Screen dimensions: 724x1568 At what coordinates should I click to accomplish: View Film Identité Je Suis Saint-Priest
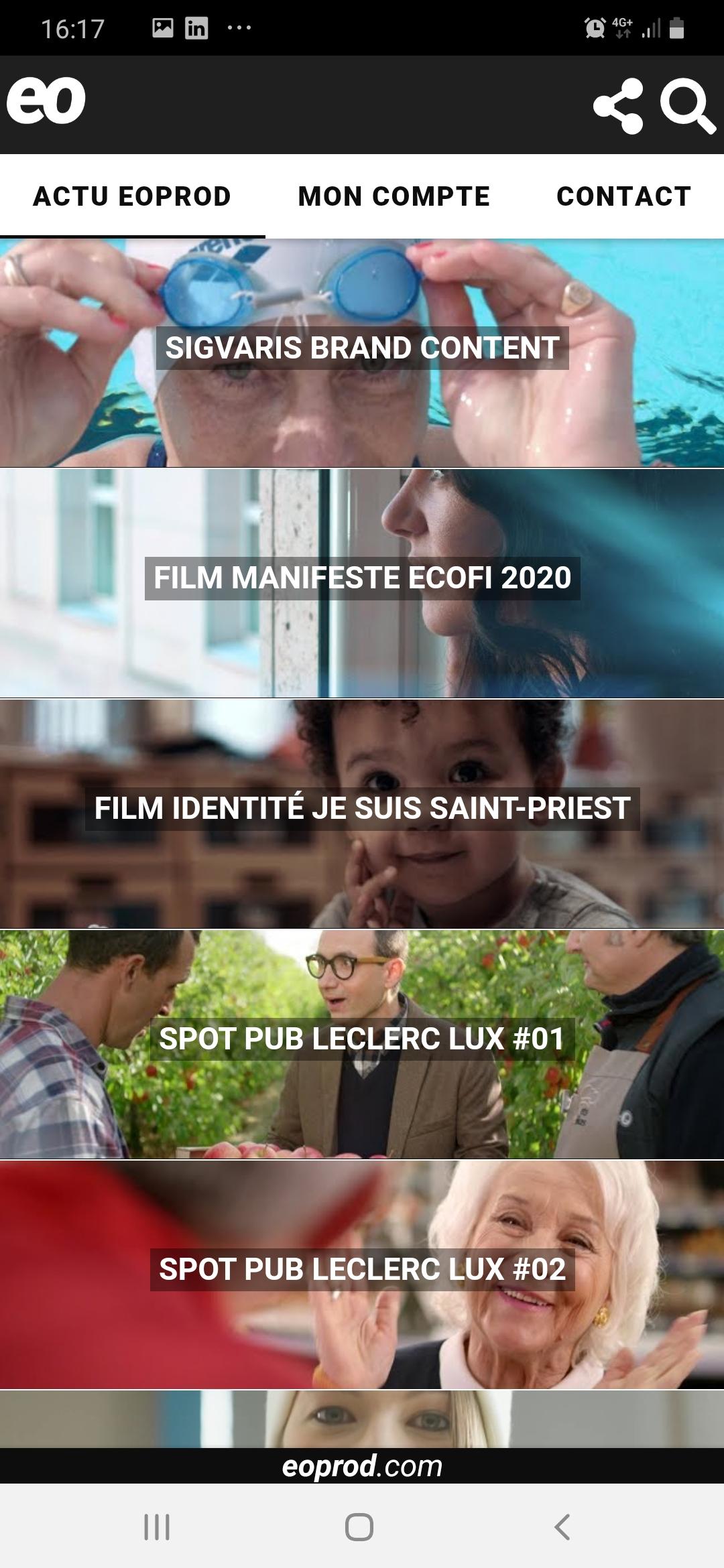click(x=362, y=809)
